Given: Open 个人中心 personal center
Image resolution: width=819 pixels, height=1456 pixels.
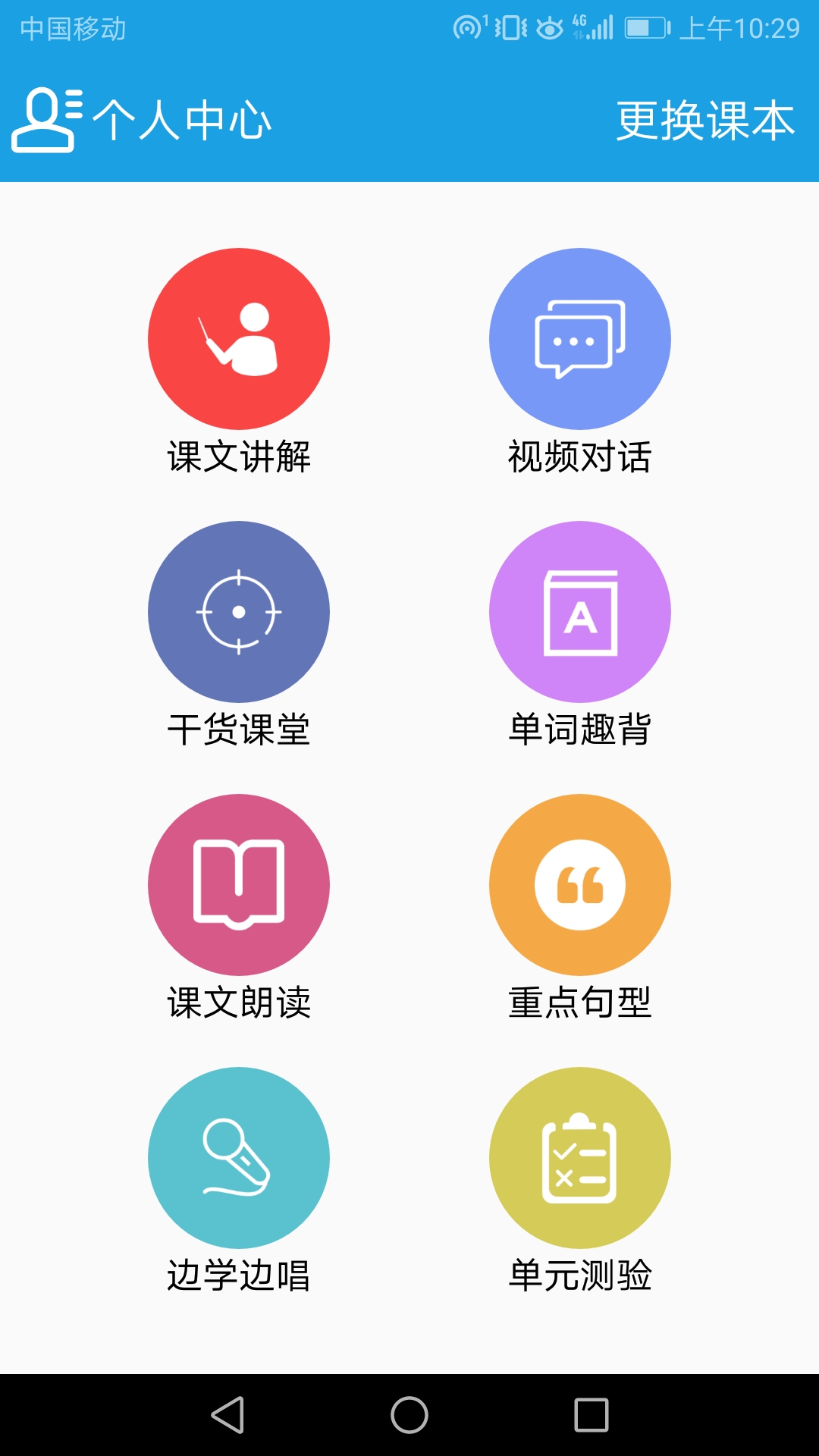Looking at the screenshot, I should pyautogui.click(x=142, y=120).
